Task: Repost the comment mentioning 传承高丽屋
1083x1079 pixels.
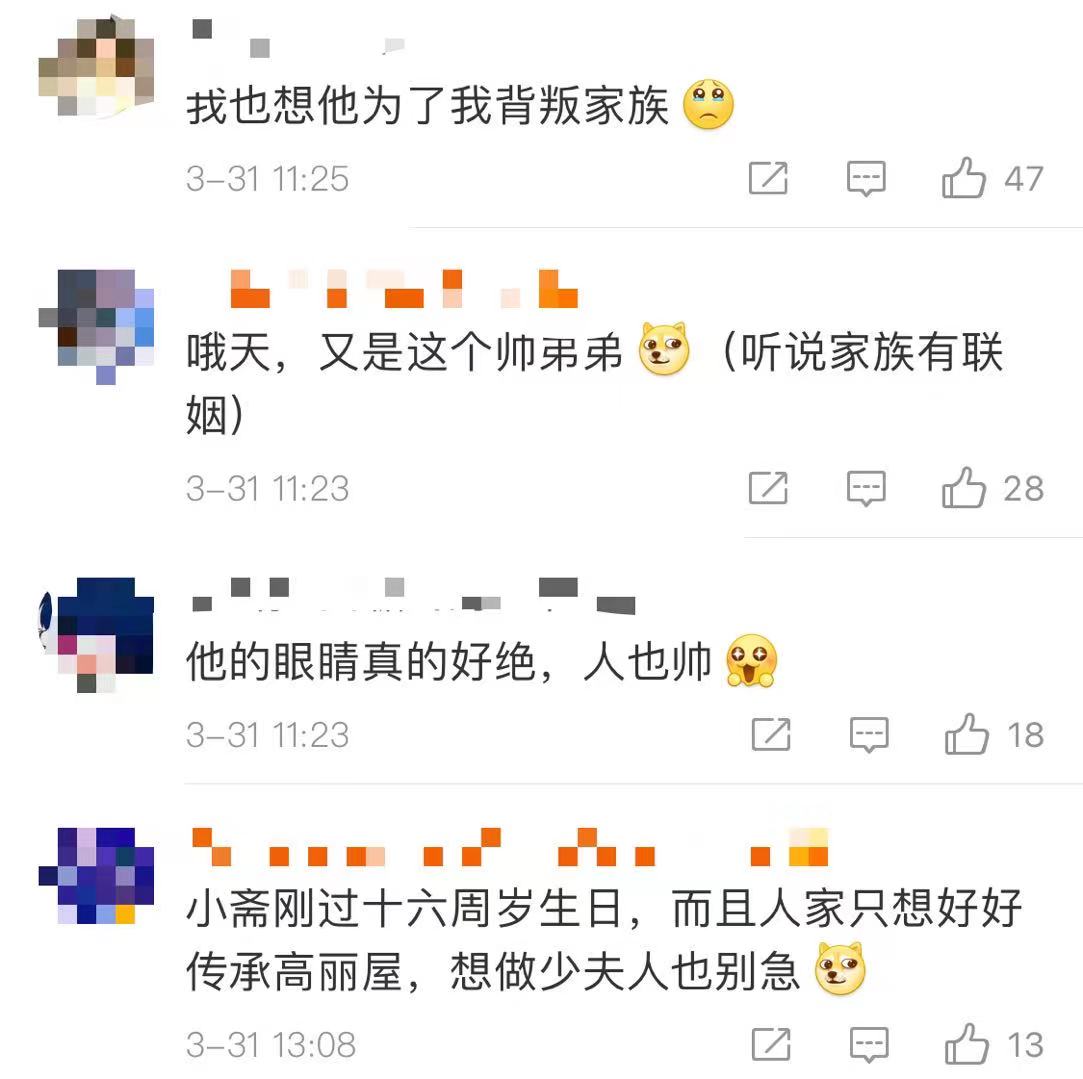Action: tap(771, 1045)
